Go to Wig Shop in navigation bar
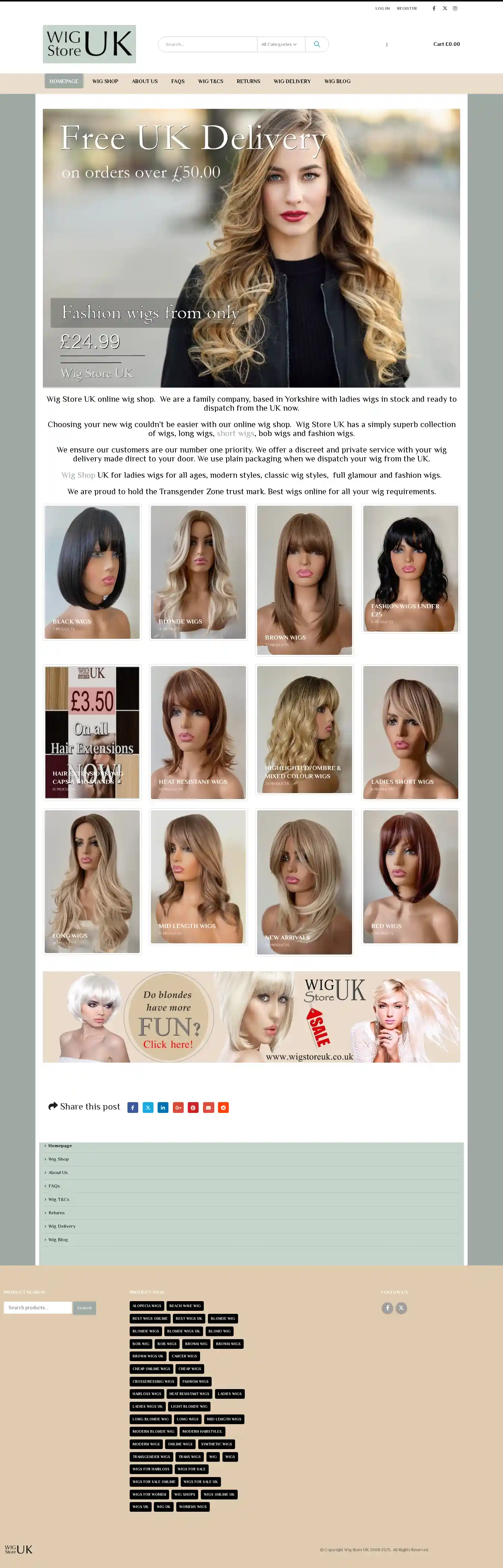 pyautogui.click(x=105, y=82)
